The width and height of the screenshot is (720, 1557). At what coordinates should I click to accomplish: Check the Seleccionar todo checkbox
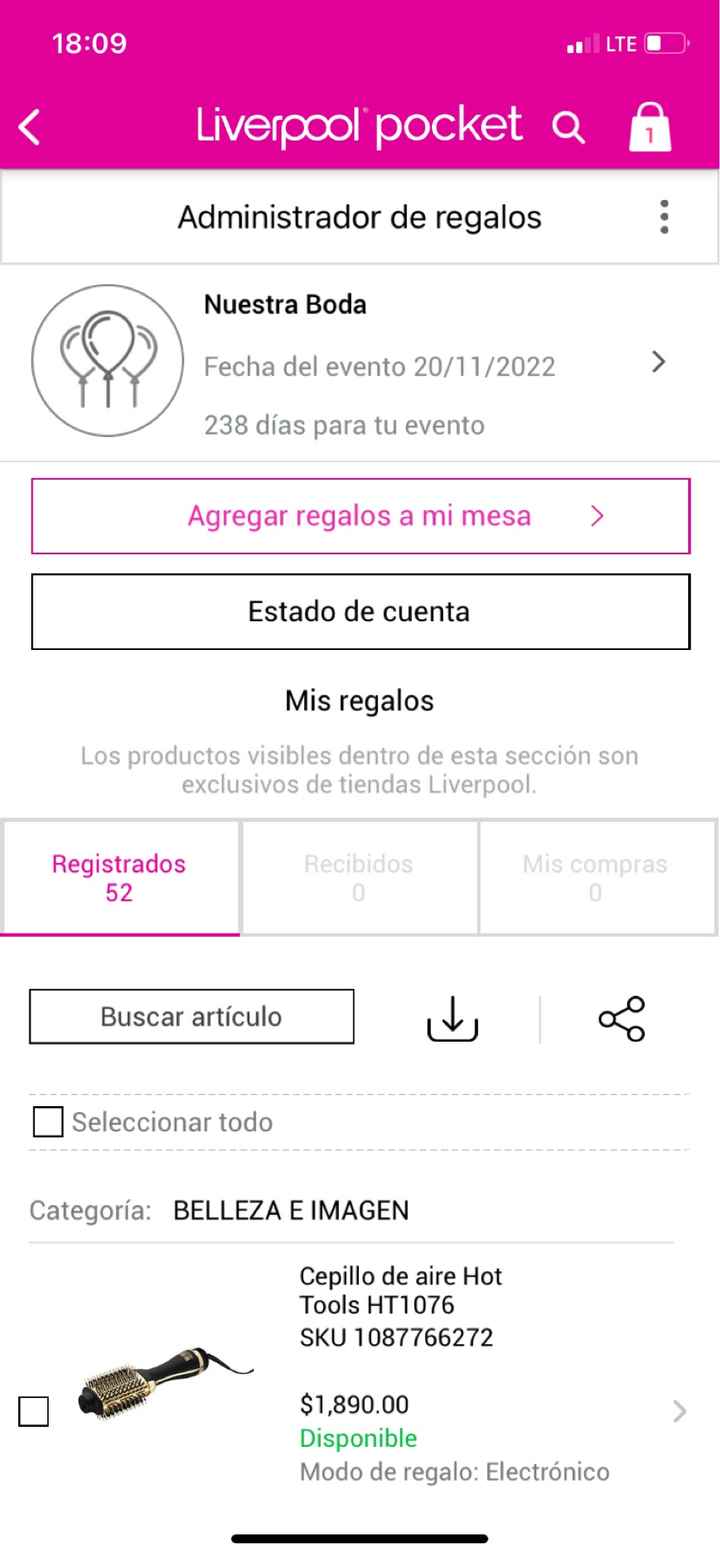(x=48, y=1122)
